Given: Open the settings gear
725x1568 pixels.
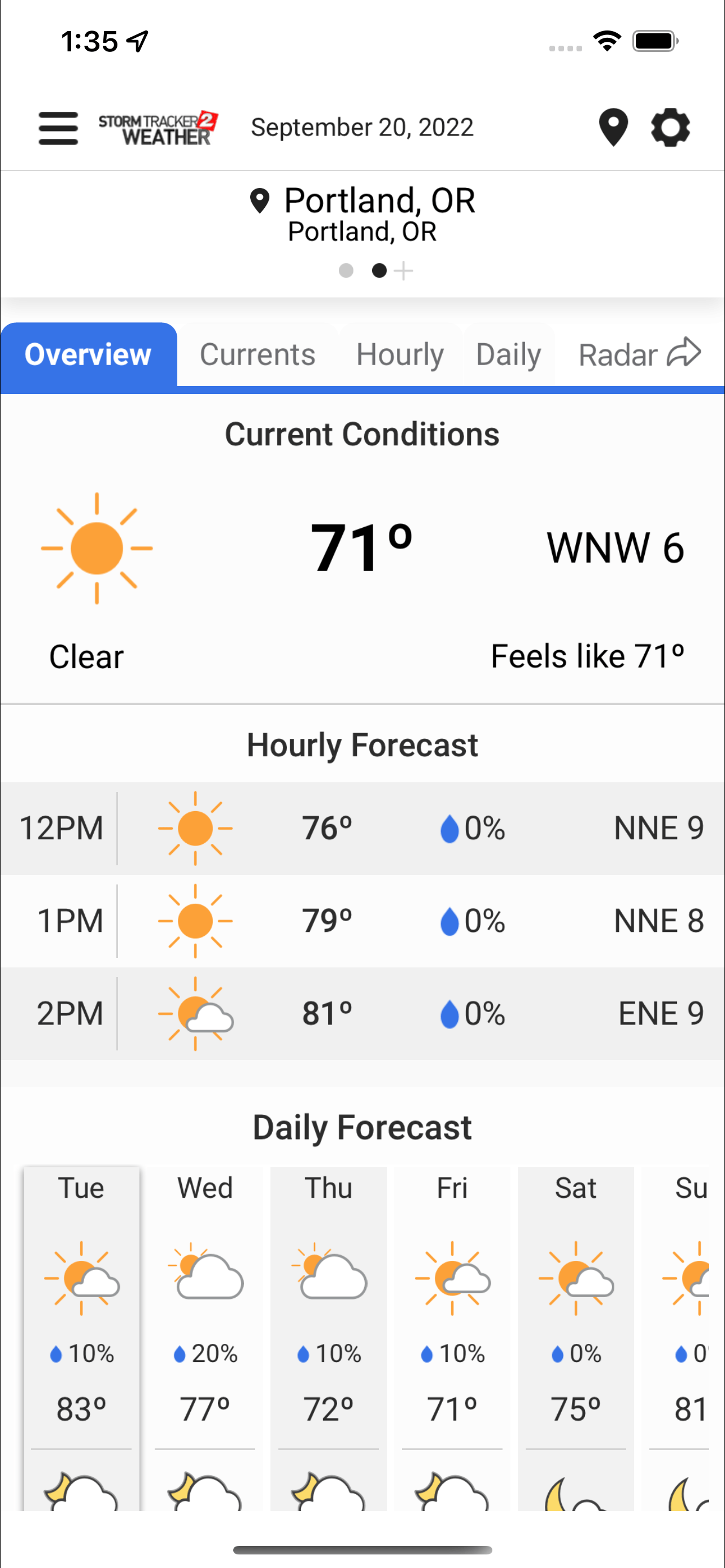Looking at the screenshot, I should pos(670,128).
